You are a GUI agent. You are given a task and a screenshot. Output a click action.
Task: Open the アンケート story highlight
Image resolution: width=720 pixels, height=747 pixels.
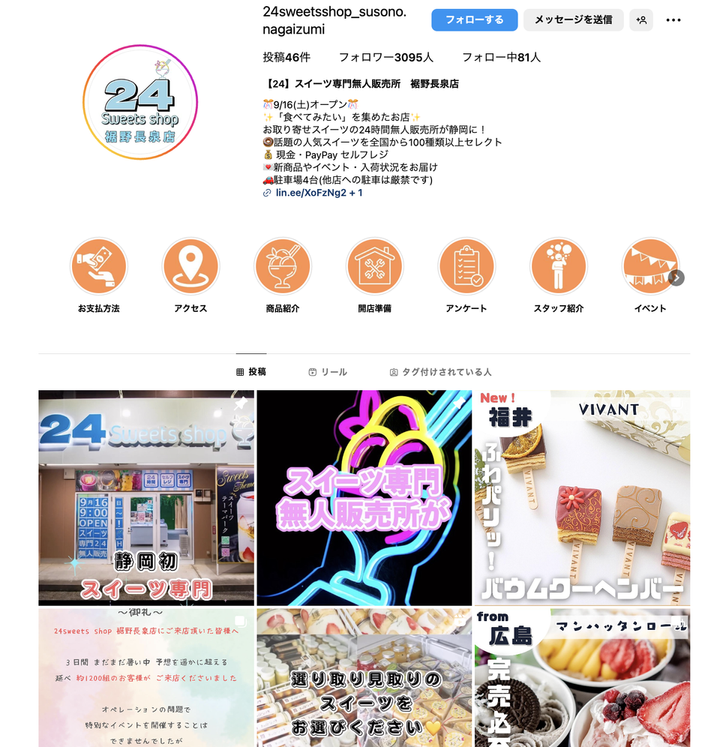tap(467, 267)
